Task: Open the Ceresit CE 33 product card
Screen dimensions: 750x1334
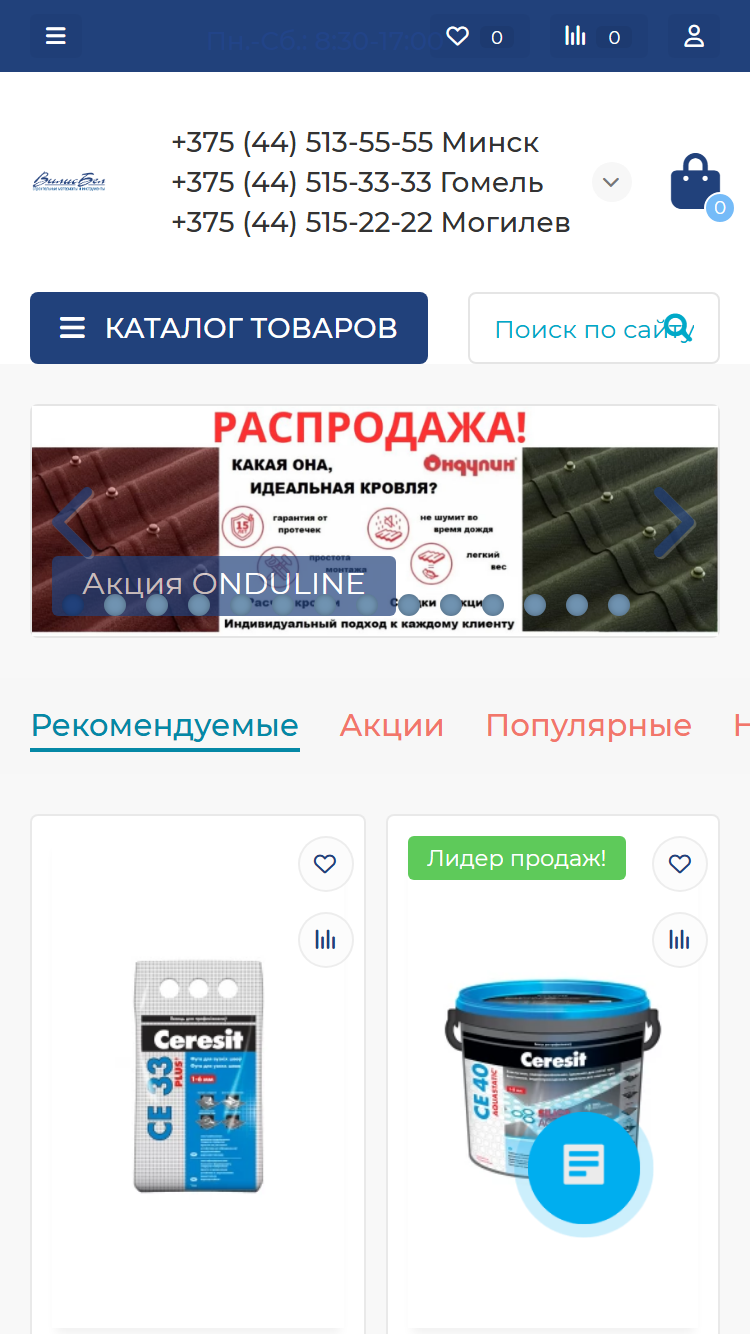Action: tap(198, 1075)
